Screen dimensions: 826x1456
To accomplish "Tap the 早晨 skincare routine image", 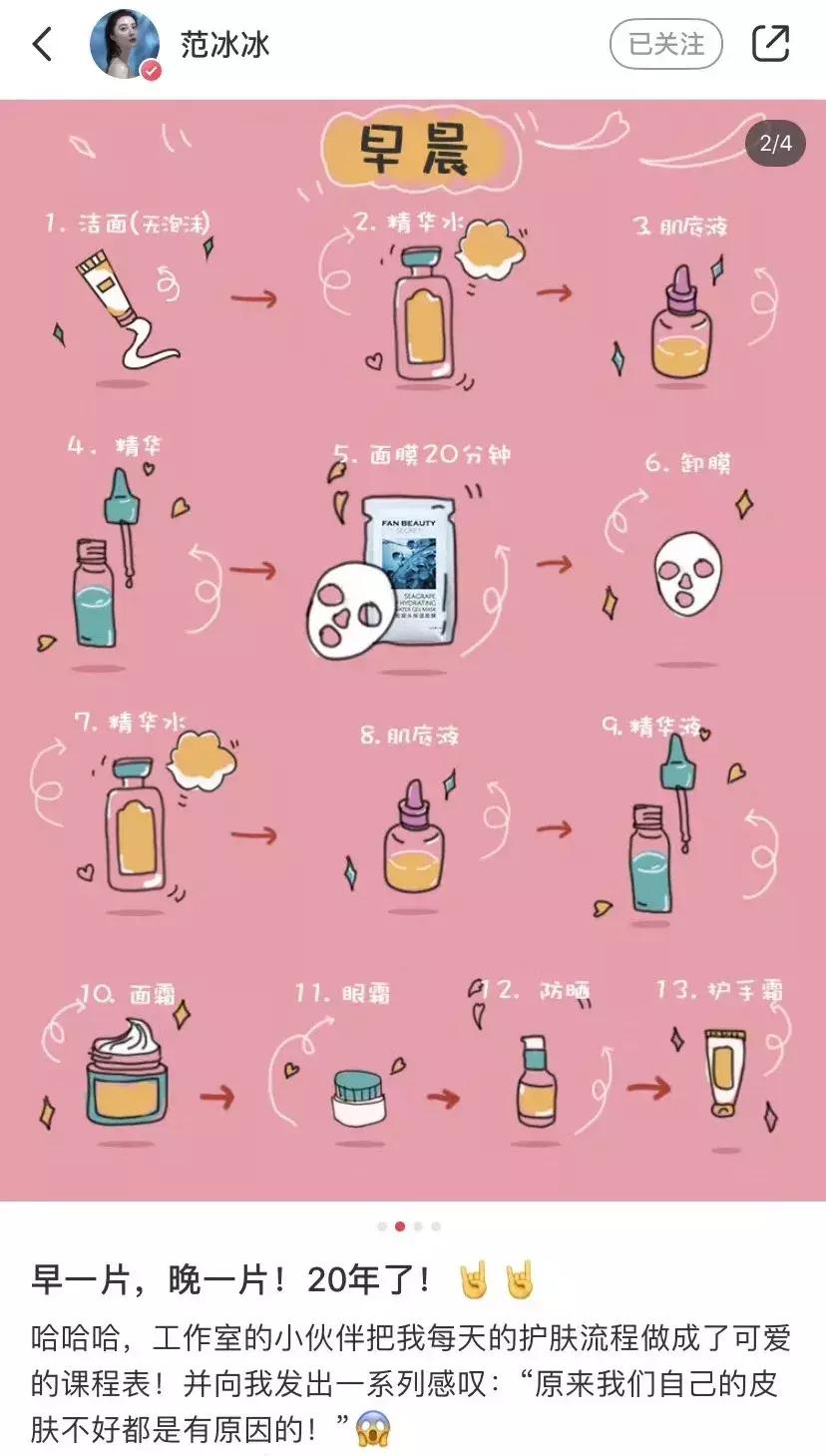I will coord(413,649).
